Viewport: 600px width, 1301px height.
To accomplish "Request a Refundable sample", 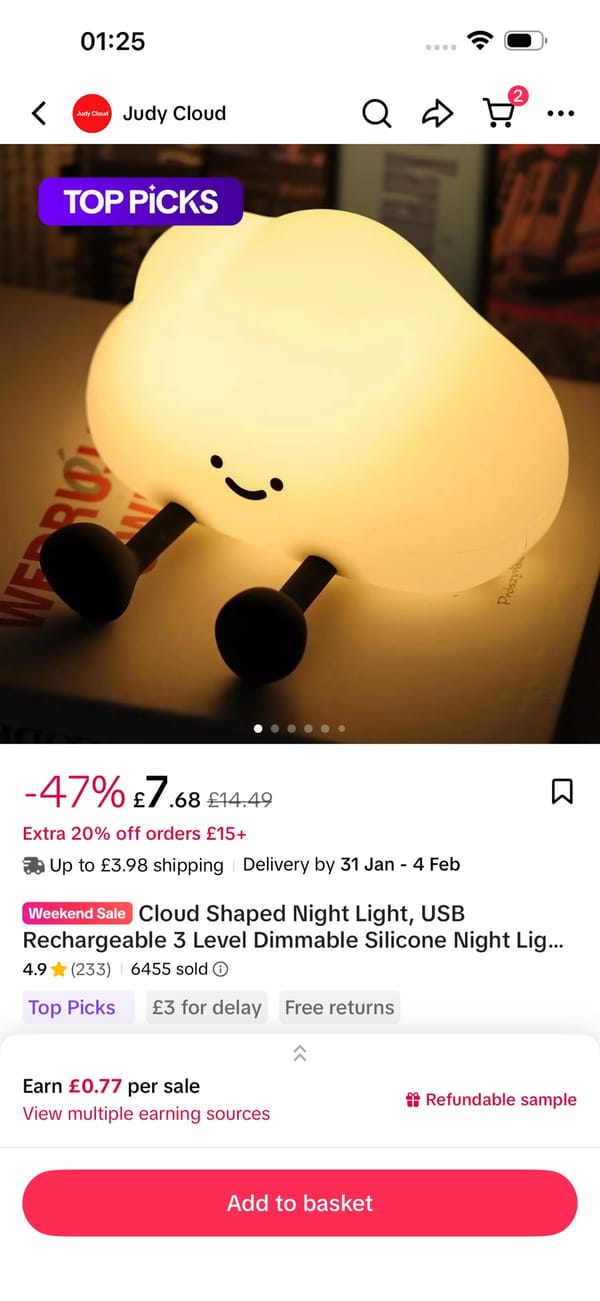I will tap(490, 1100).
